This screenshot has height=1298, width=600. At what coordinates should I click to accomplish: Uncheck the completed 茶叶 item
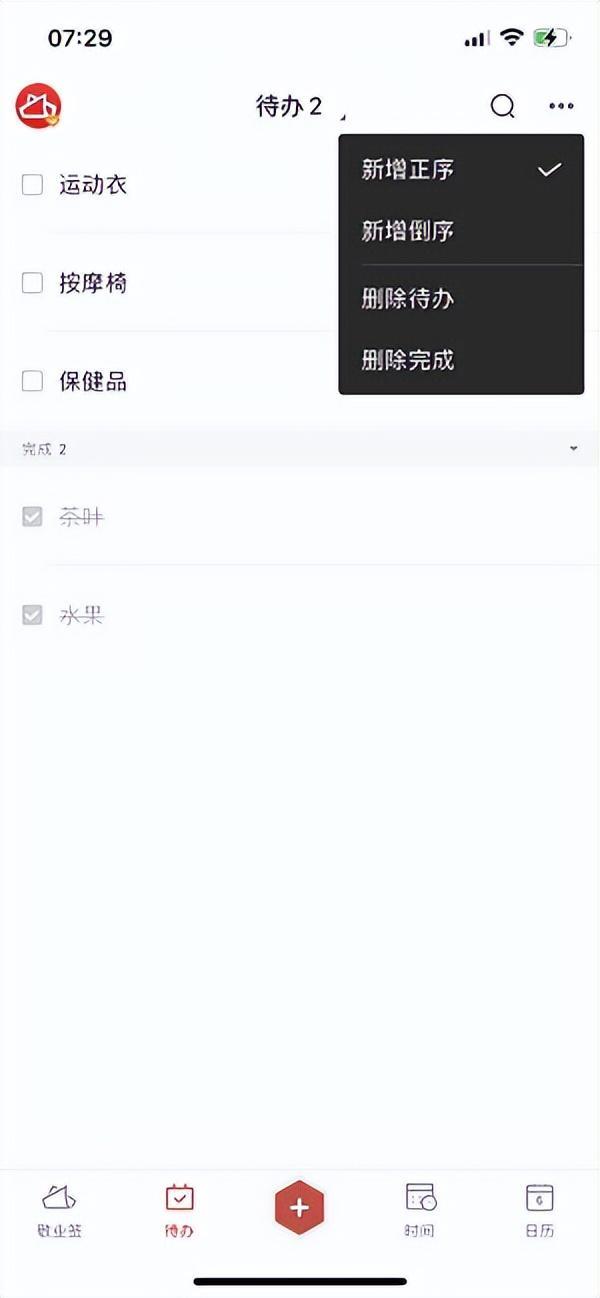(33, 517)
